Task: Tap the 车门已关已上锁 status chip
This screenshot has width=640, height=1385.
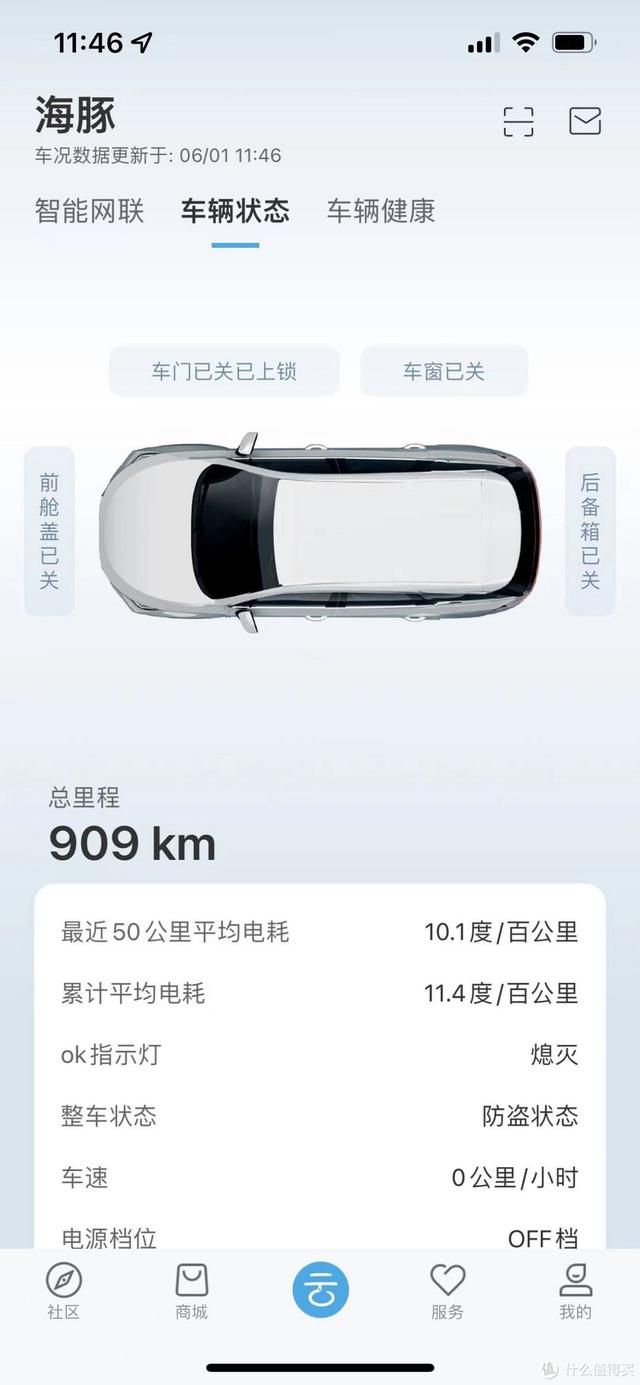Action: [x=224, y=371]
